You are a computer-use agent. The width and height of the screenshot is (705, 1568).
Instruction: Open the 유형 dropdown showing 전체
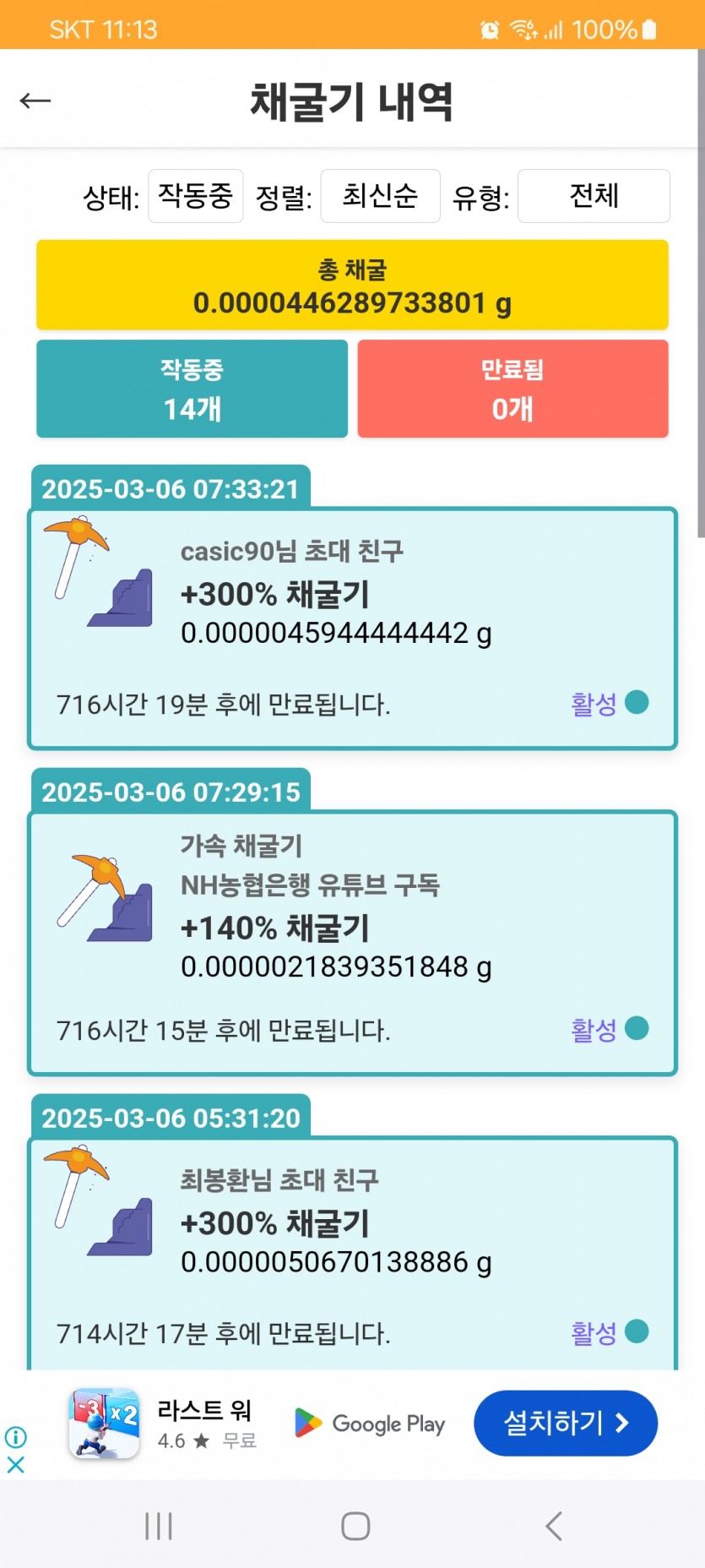(594, 196)
